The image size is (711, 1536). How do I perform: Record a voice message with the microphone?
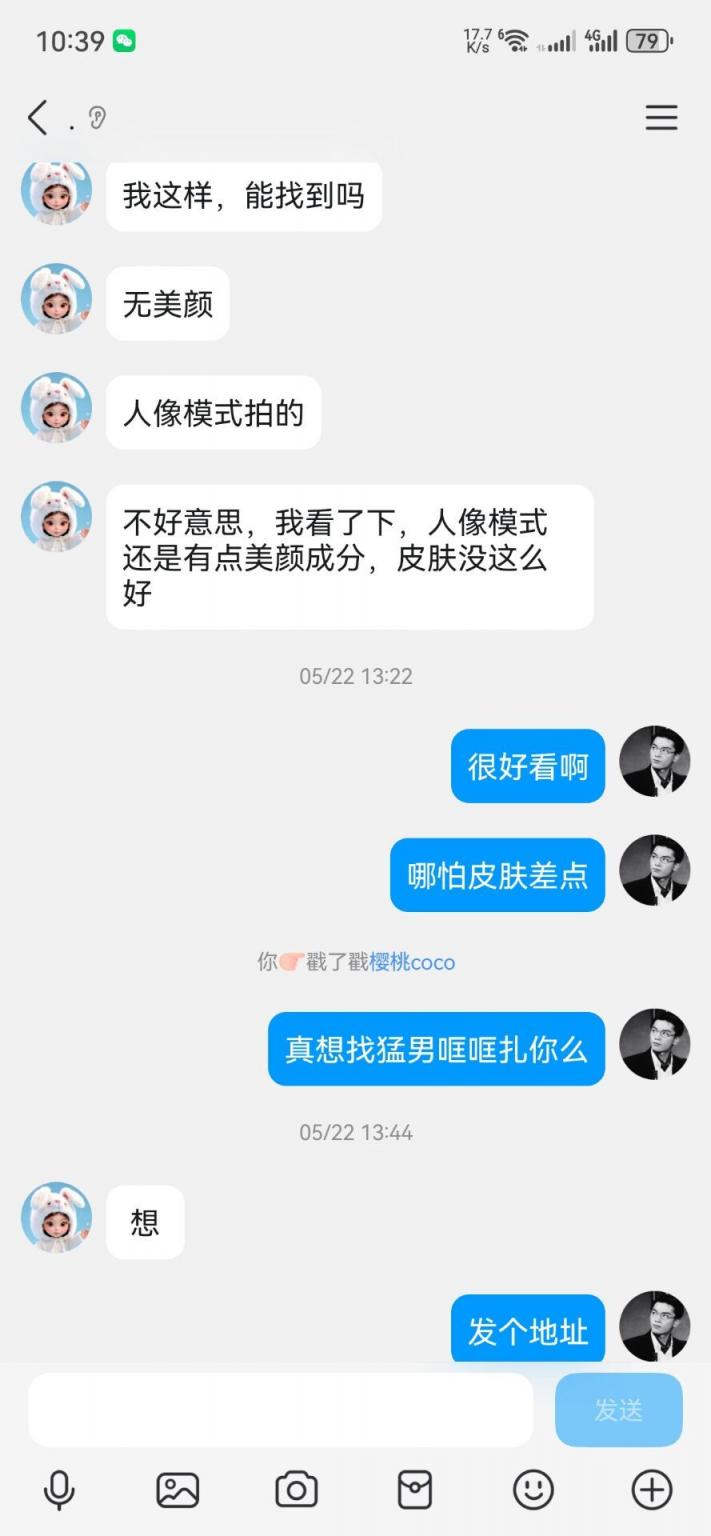pyautogui.click(x=59, y=1490)
